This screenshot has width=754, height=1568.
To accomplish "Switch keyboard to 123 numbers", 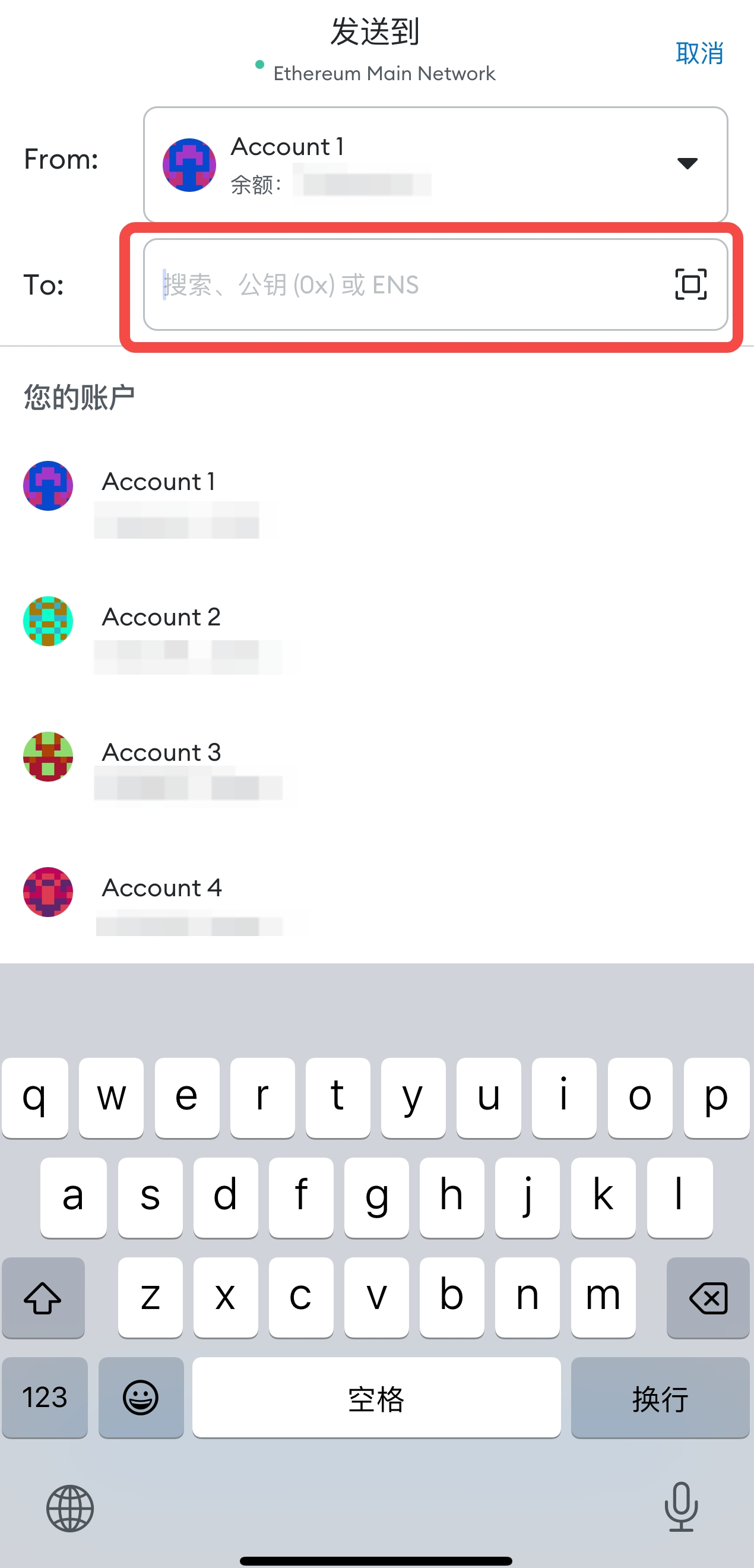I will (45, 1397).
